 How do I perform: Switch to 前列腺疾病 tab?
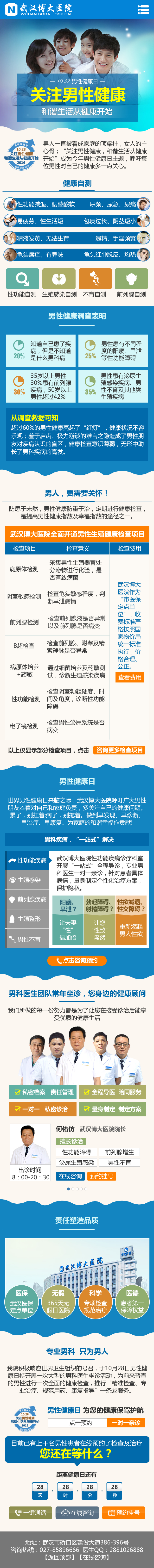pos(27,899)
